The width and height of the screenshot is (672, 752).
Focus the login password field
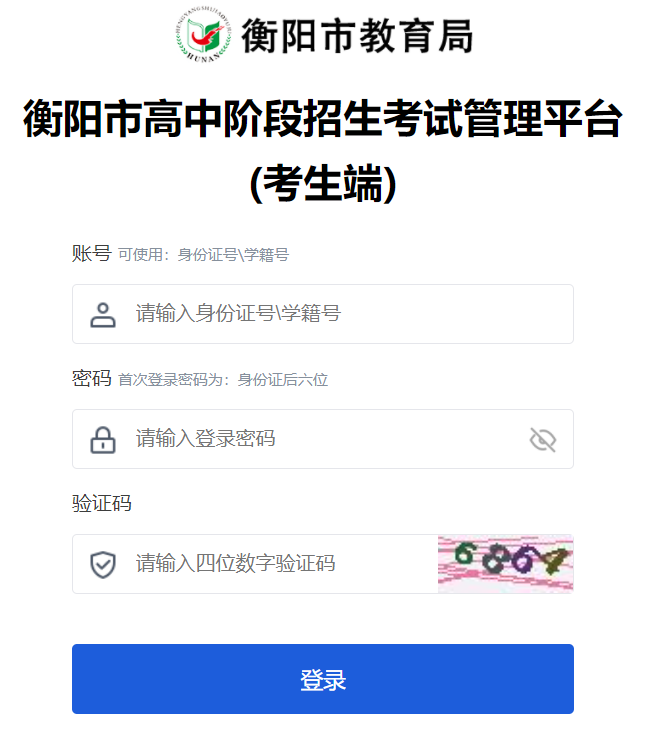320,439
